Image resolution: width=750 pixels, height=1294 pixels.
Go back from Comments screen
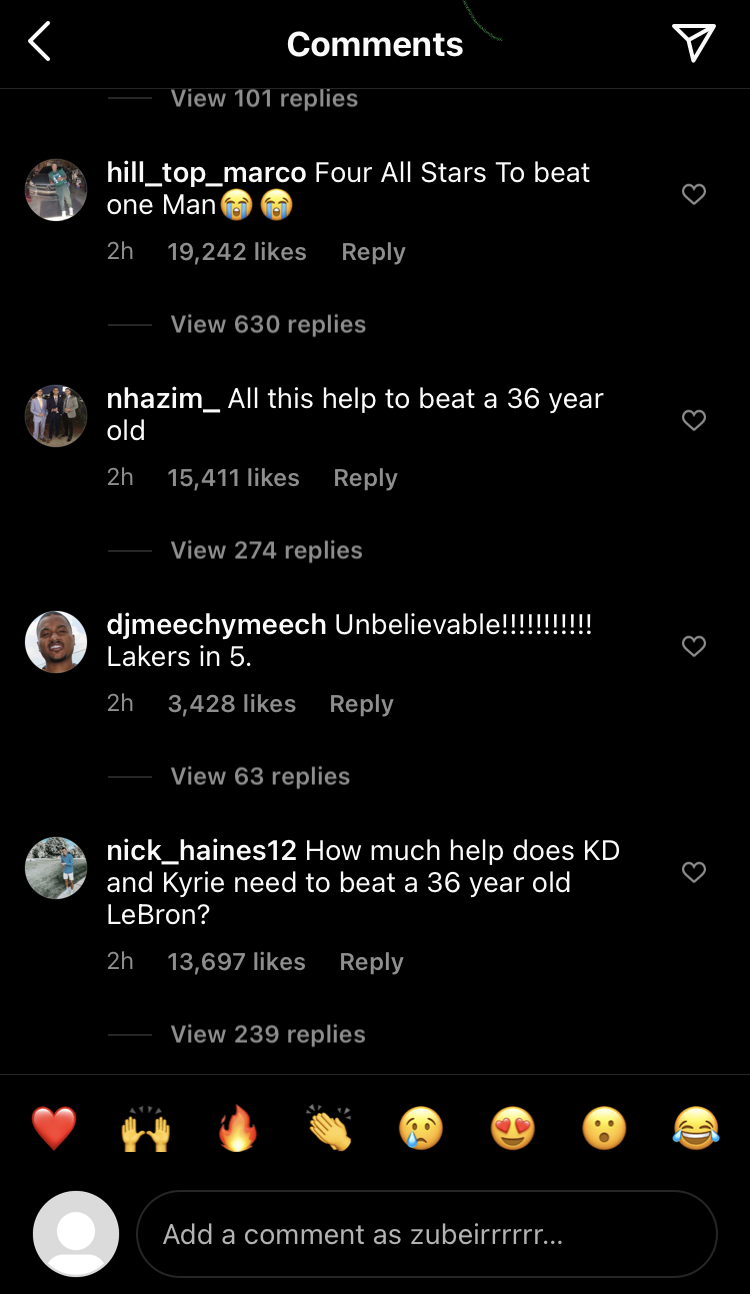coord(39,43)
